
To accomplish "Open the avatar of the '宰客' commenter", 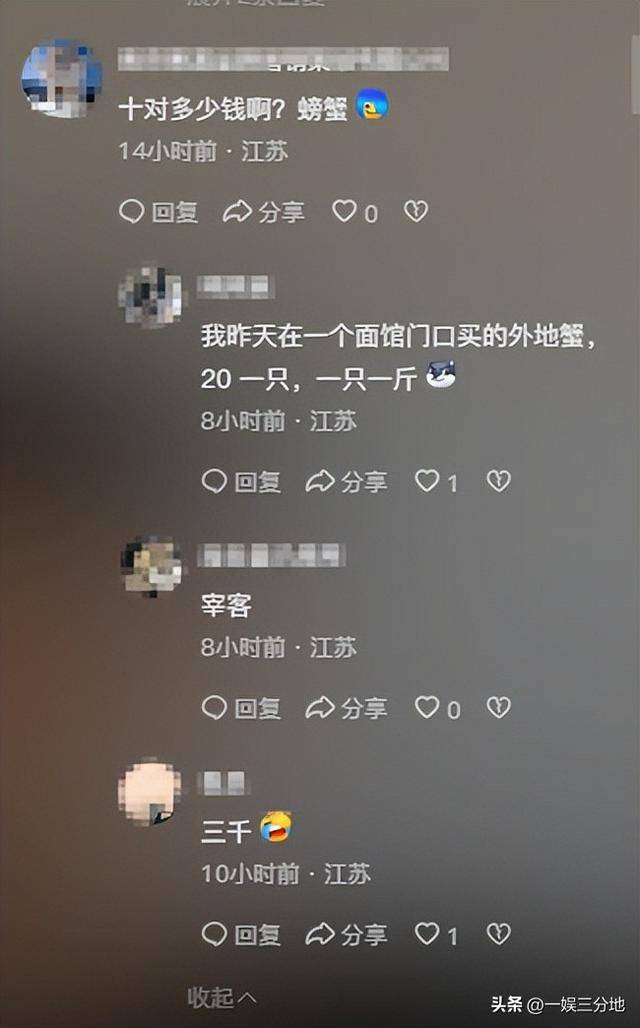I will pyautogui.click(x=151, y=565).
